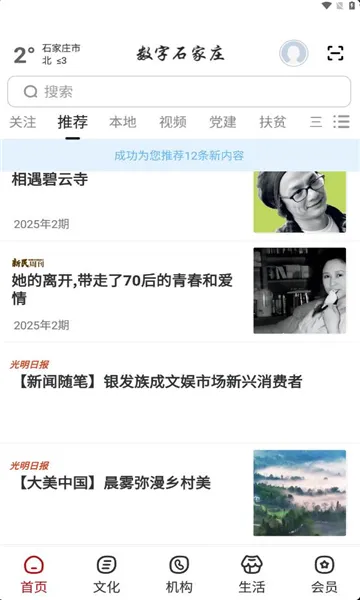Go to the 生活 bottom tab
The height and width of the screenshot is (600, 360).
(x=252, y=575)
